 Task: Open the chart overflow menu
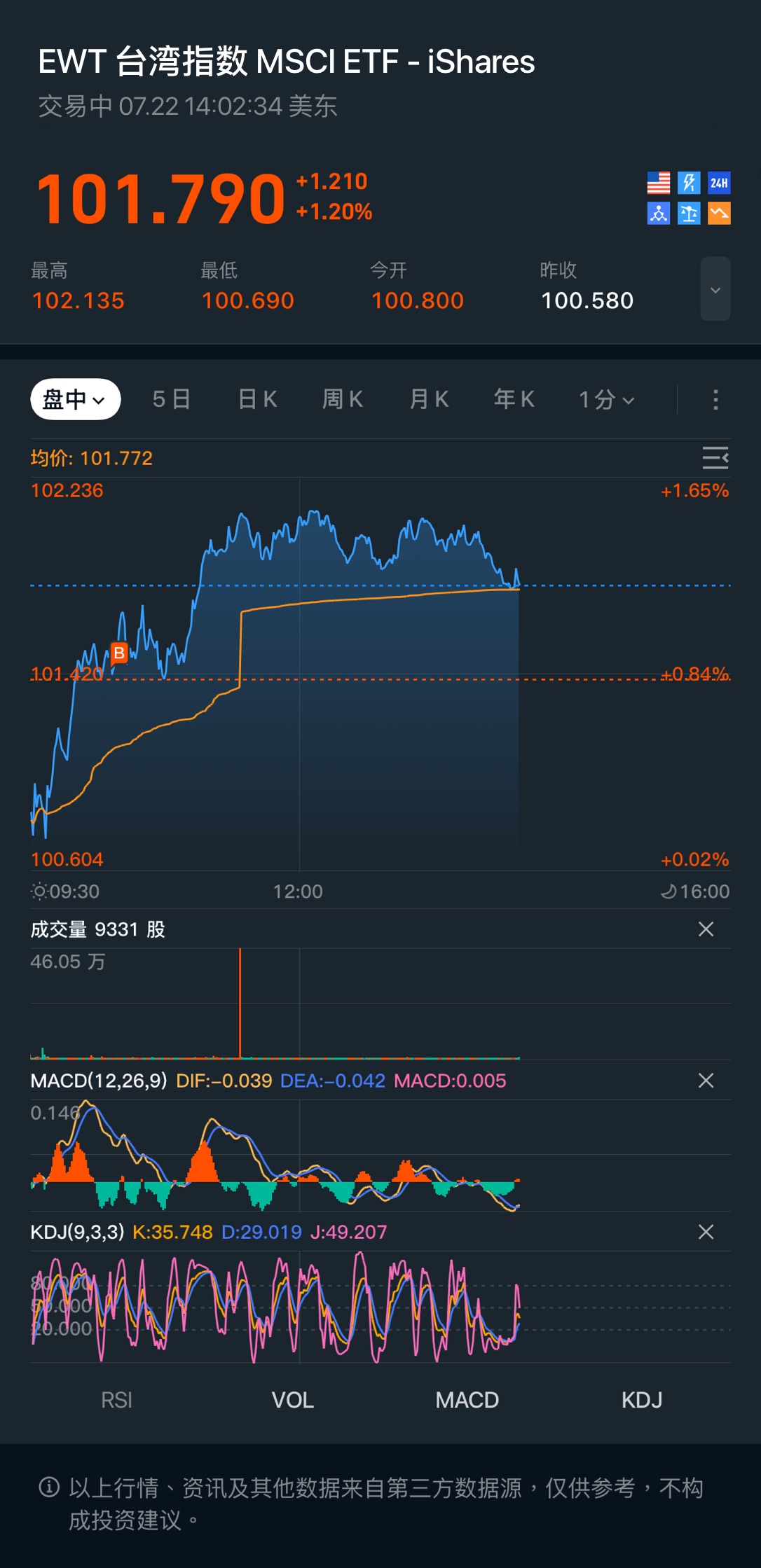[715, 400]
